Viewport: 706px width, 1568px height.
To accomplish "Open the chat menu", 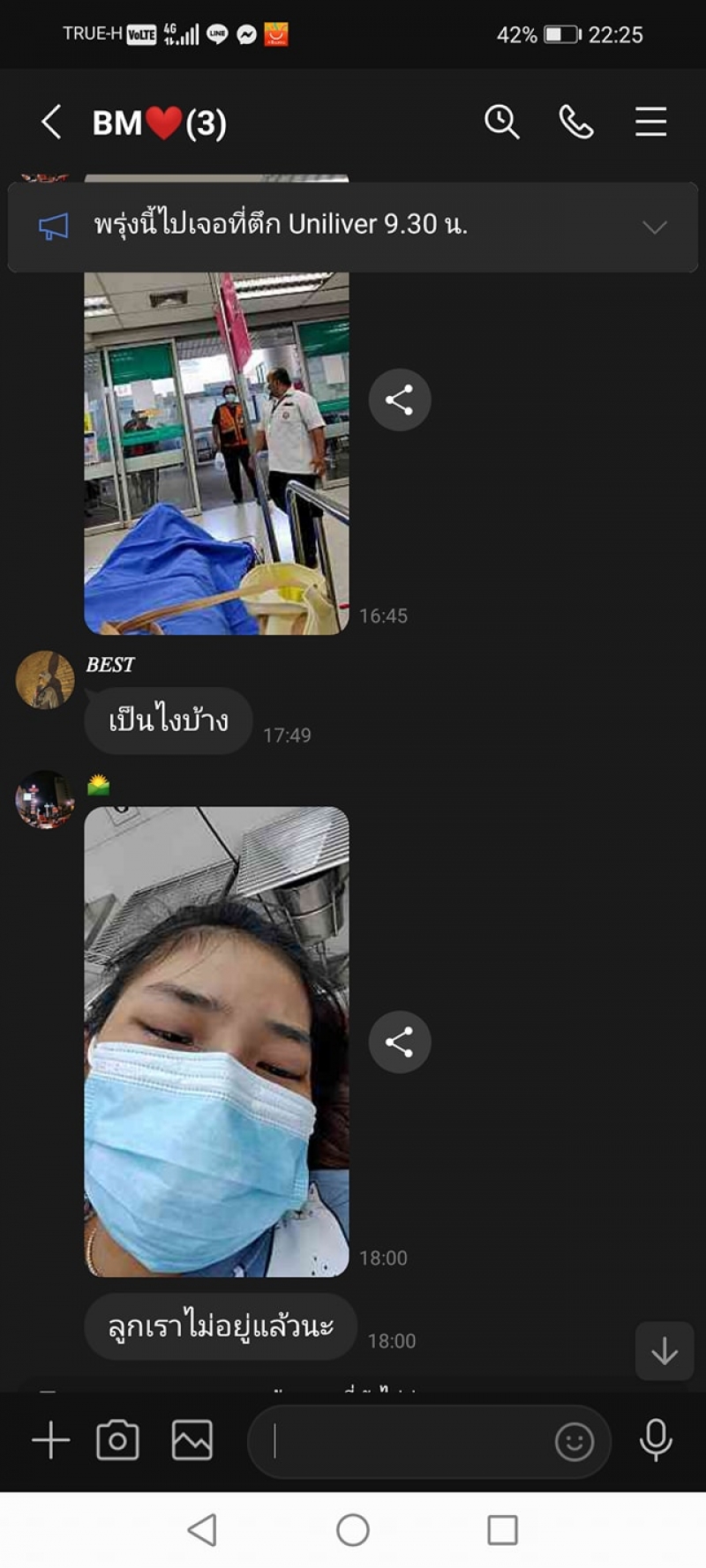I will tap(650, 122).
